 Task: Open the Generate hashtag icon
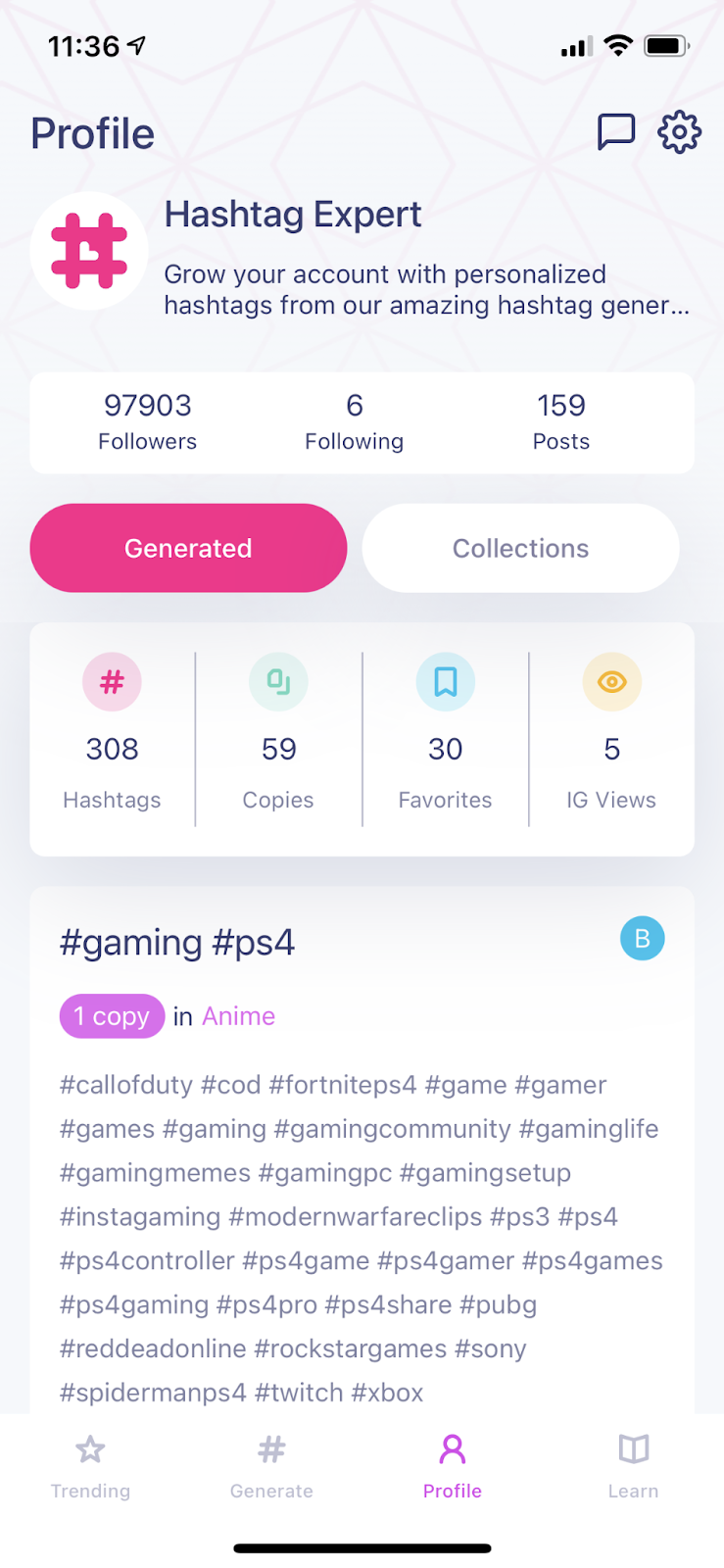pos(270,1448)
